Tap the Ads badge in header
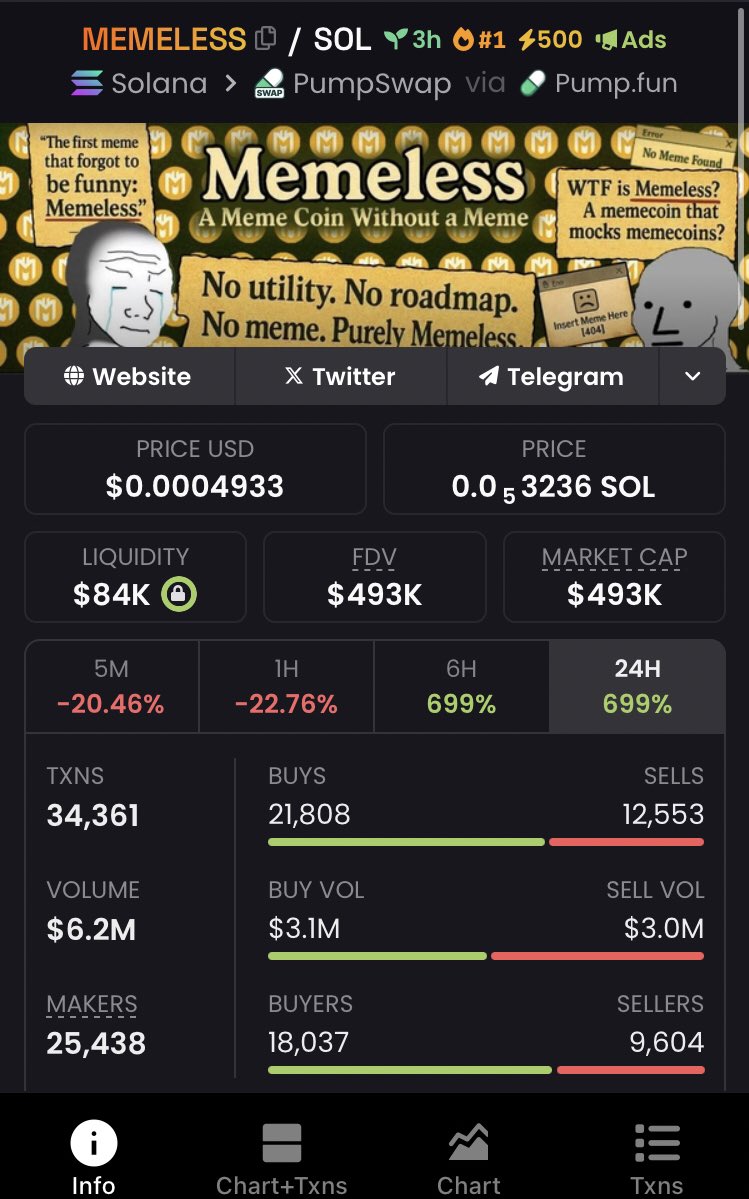This screenshot has width=749, height=1199. pyautogui.click(x=631, y=39)
